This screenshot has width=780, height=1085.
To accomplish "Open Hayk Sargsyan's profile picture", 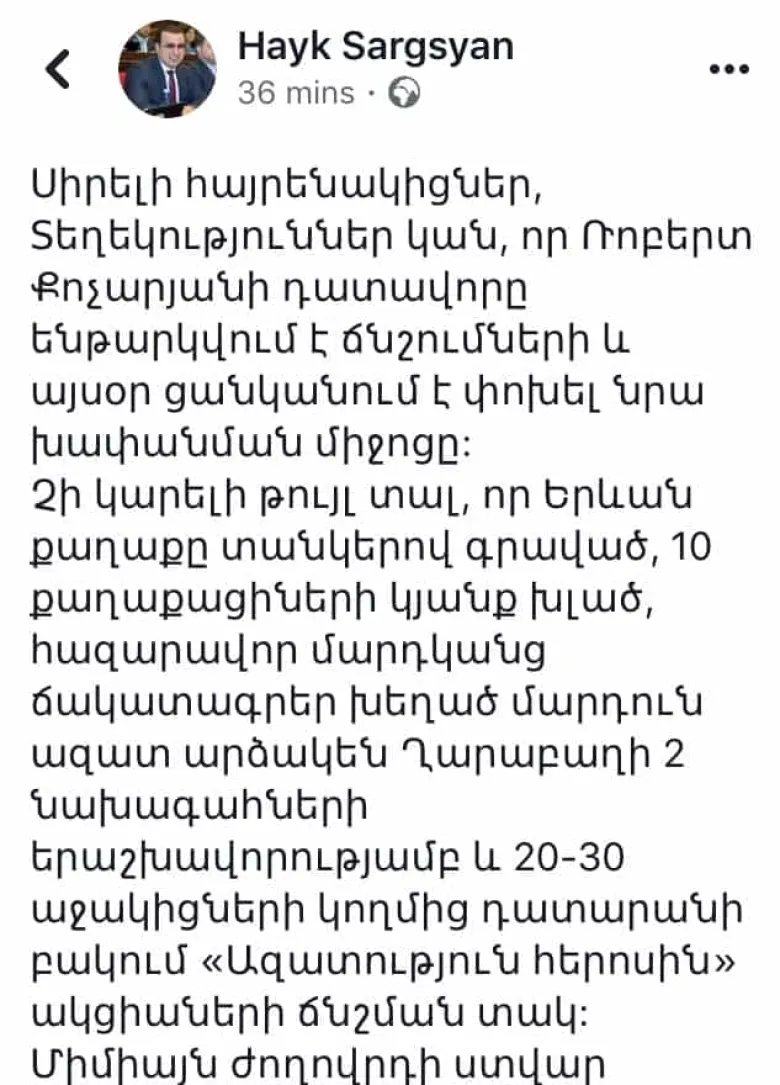I will 167,68.
